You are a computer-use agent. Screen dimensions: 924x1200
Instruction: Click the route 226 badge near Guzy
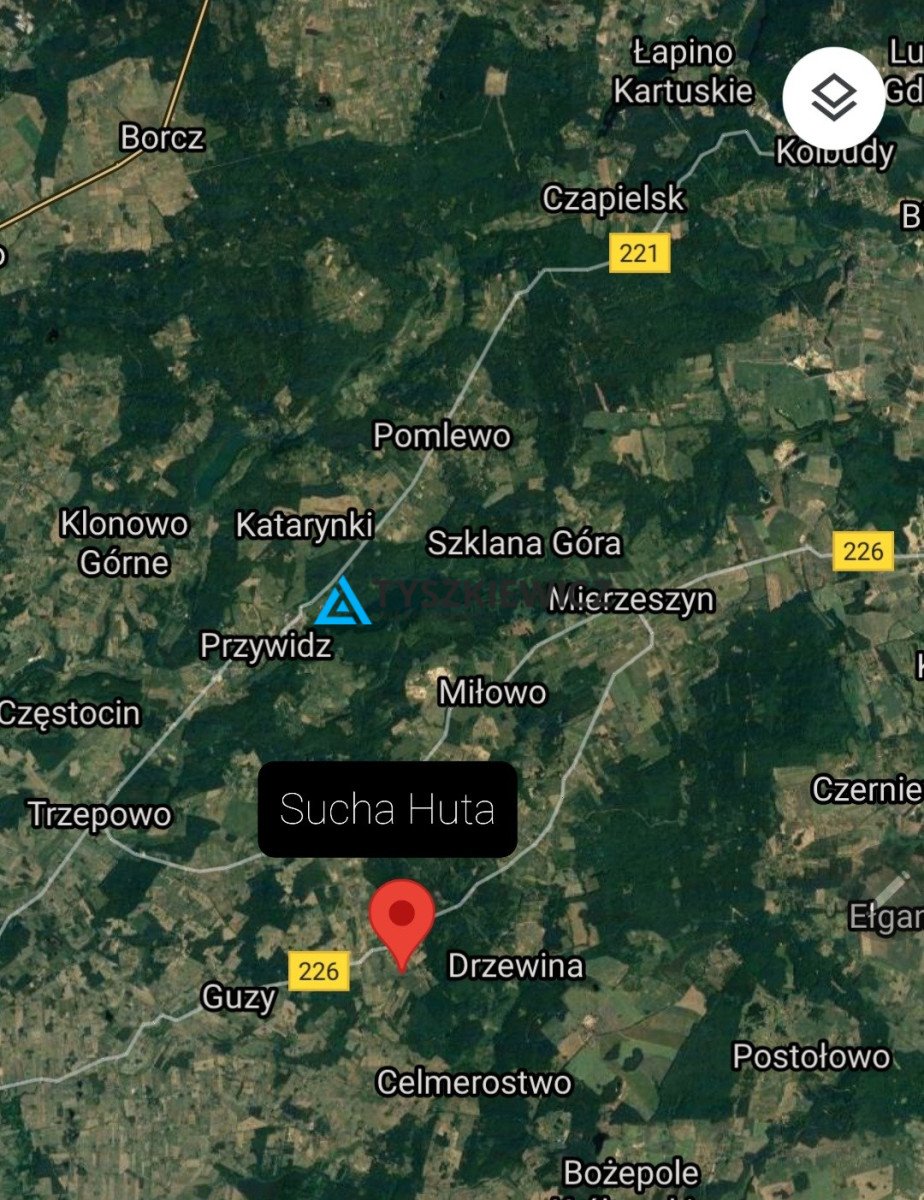[x=320, y=969]
